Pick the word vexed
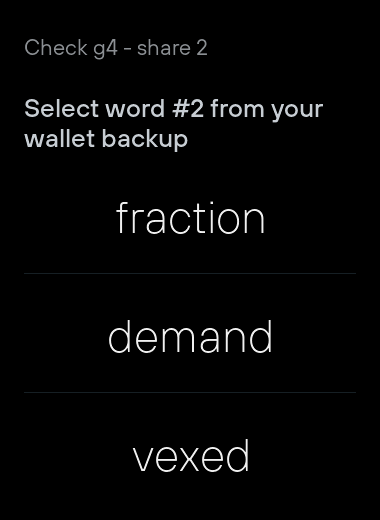Screen dimensions: 380x520 pos(190,455)
